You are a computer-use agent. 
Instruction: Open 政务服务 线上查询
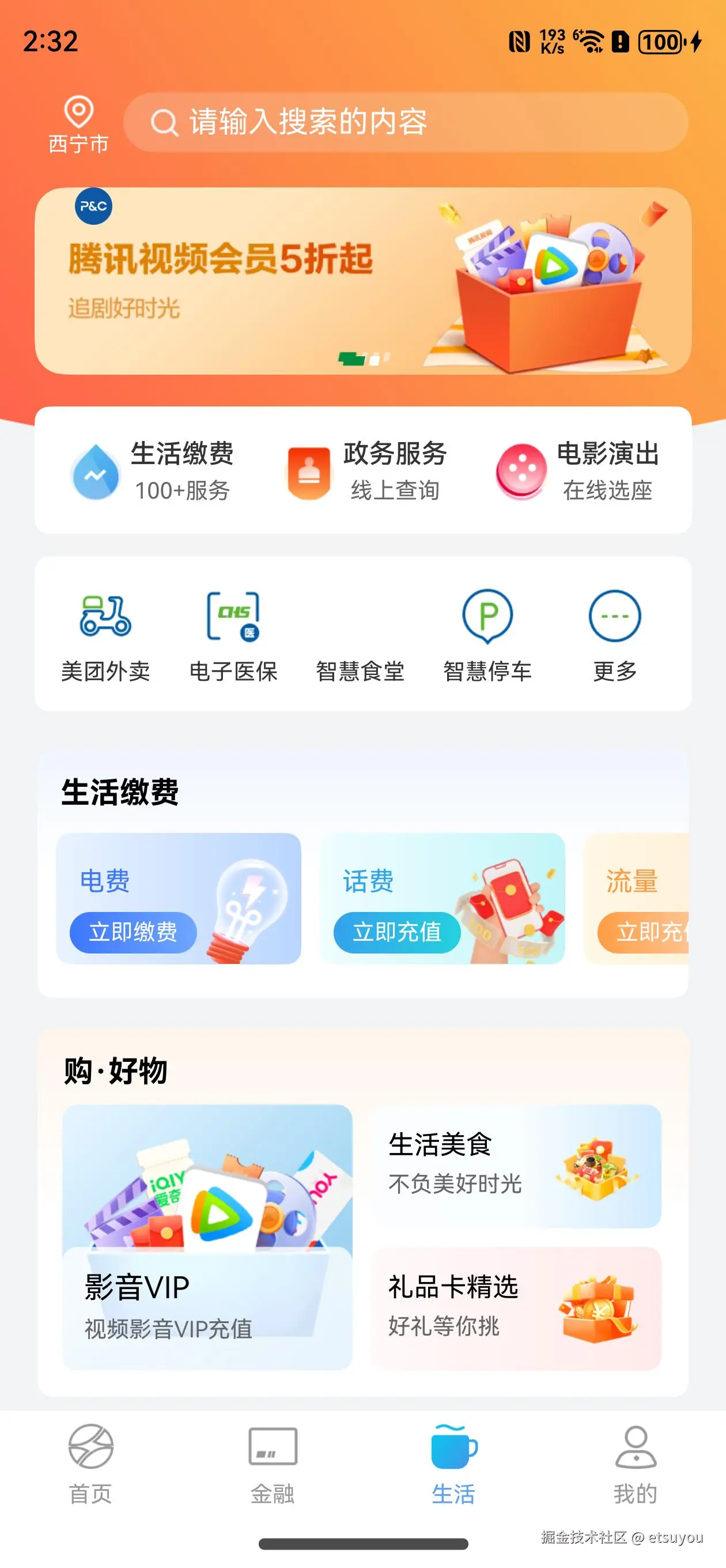click(x=365, y=470)
